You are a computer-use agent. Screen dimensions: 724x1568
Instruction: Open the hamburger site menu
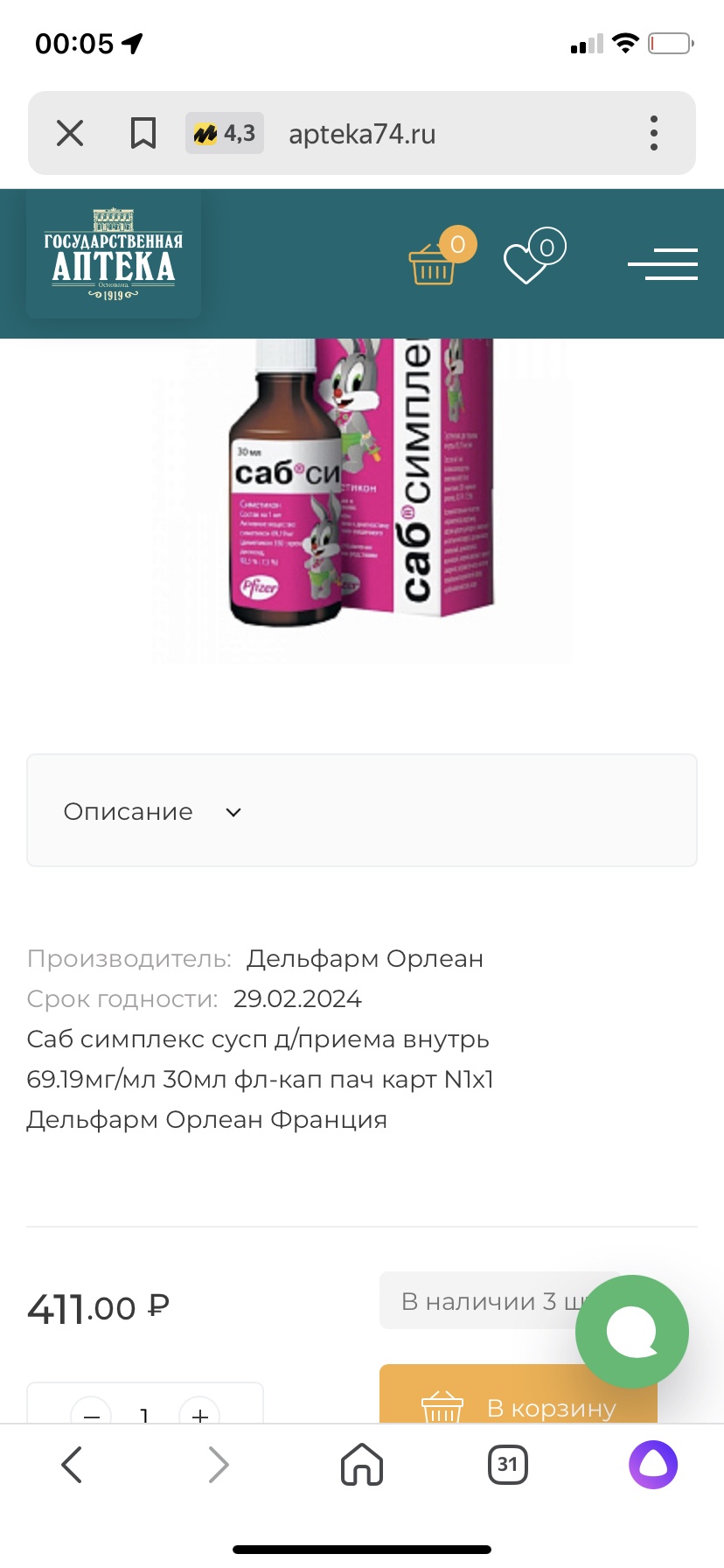coord(663,263)
